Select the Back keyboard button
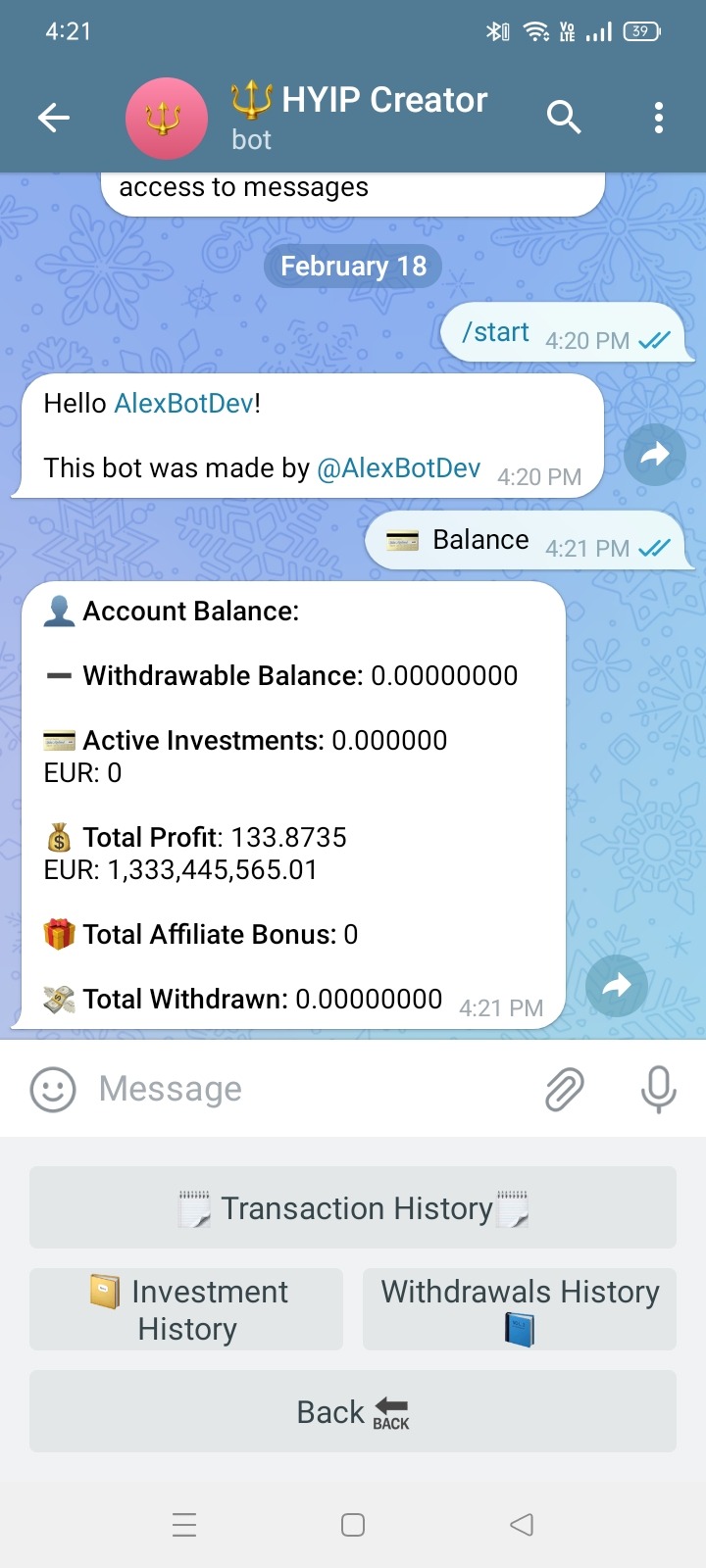Viewport: 706px width, 1568px height. (353, 1412)
